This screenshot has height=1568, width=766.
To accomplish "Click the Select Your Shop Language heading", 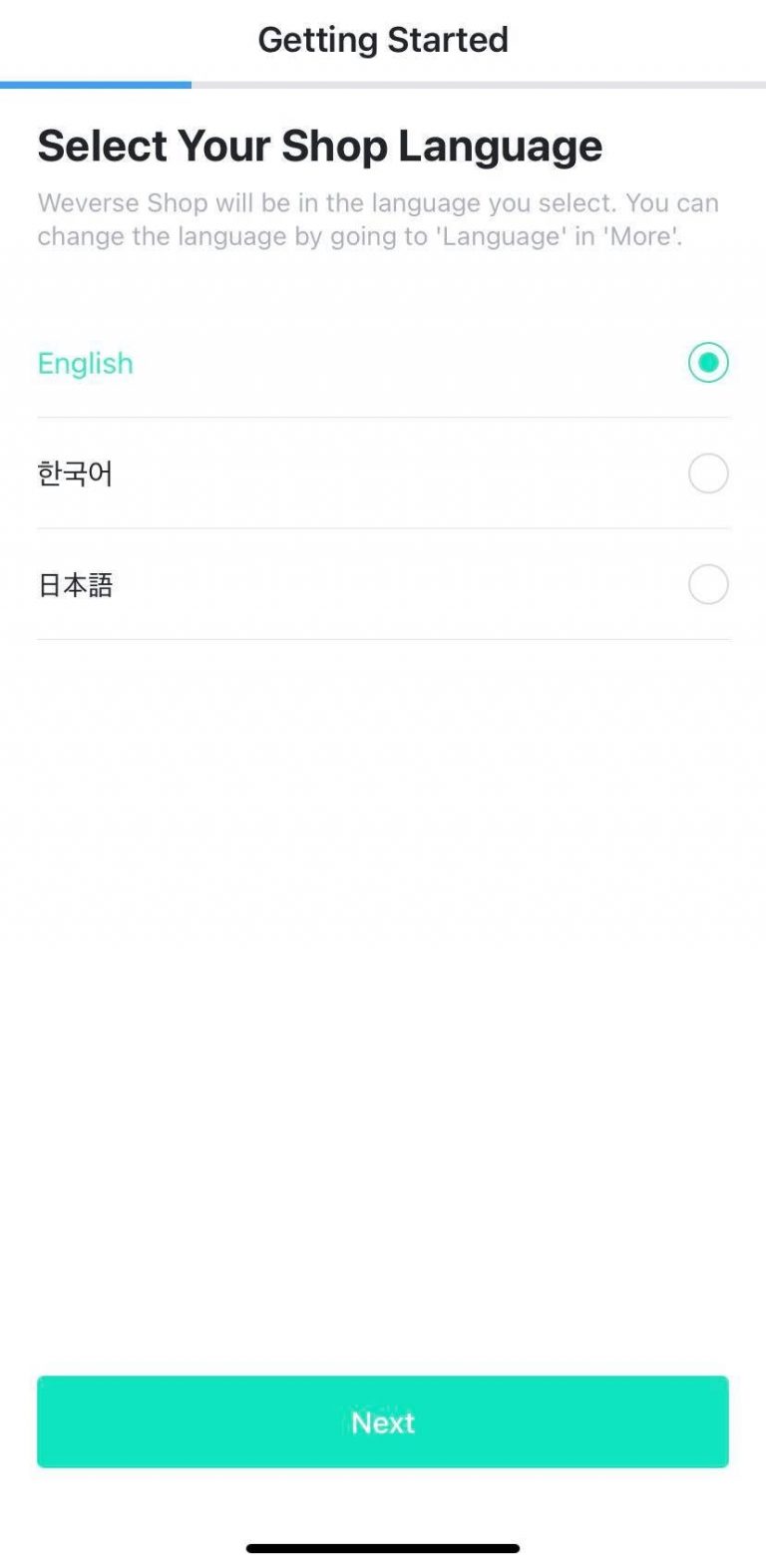I will click(x=319, y=146).
